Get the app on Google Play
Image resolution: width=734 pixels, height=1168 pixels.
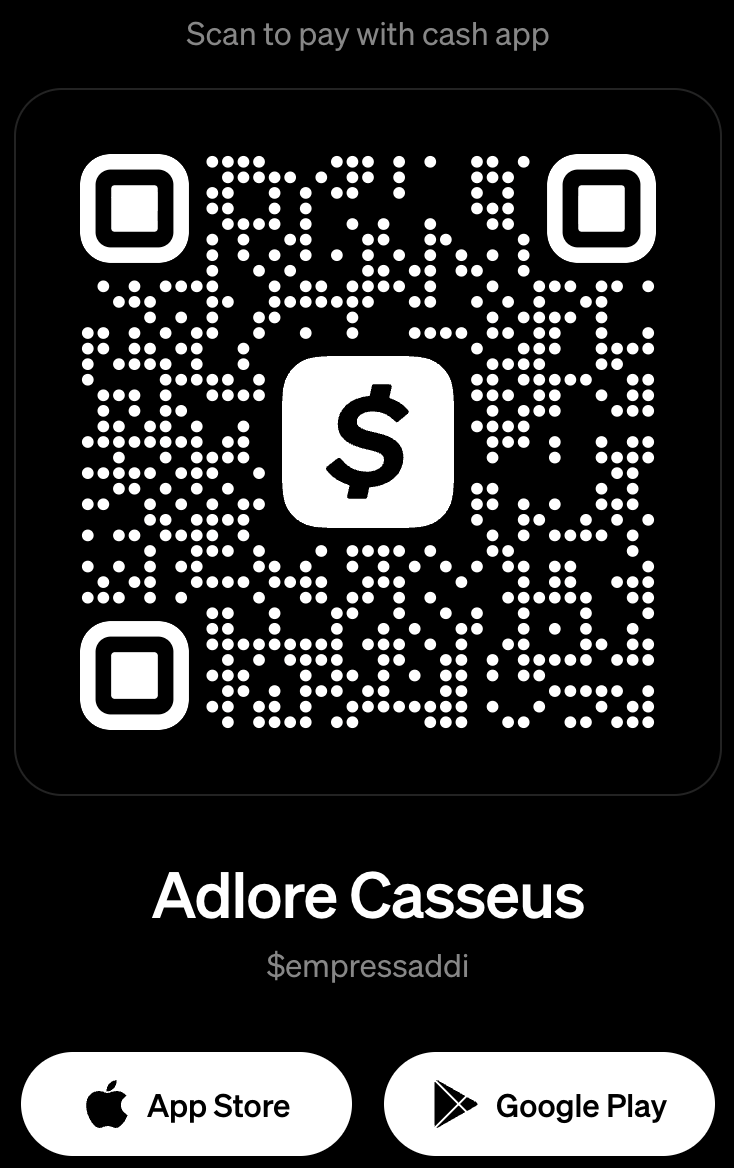[549, 1105]
